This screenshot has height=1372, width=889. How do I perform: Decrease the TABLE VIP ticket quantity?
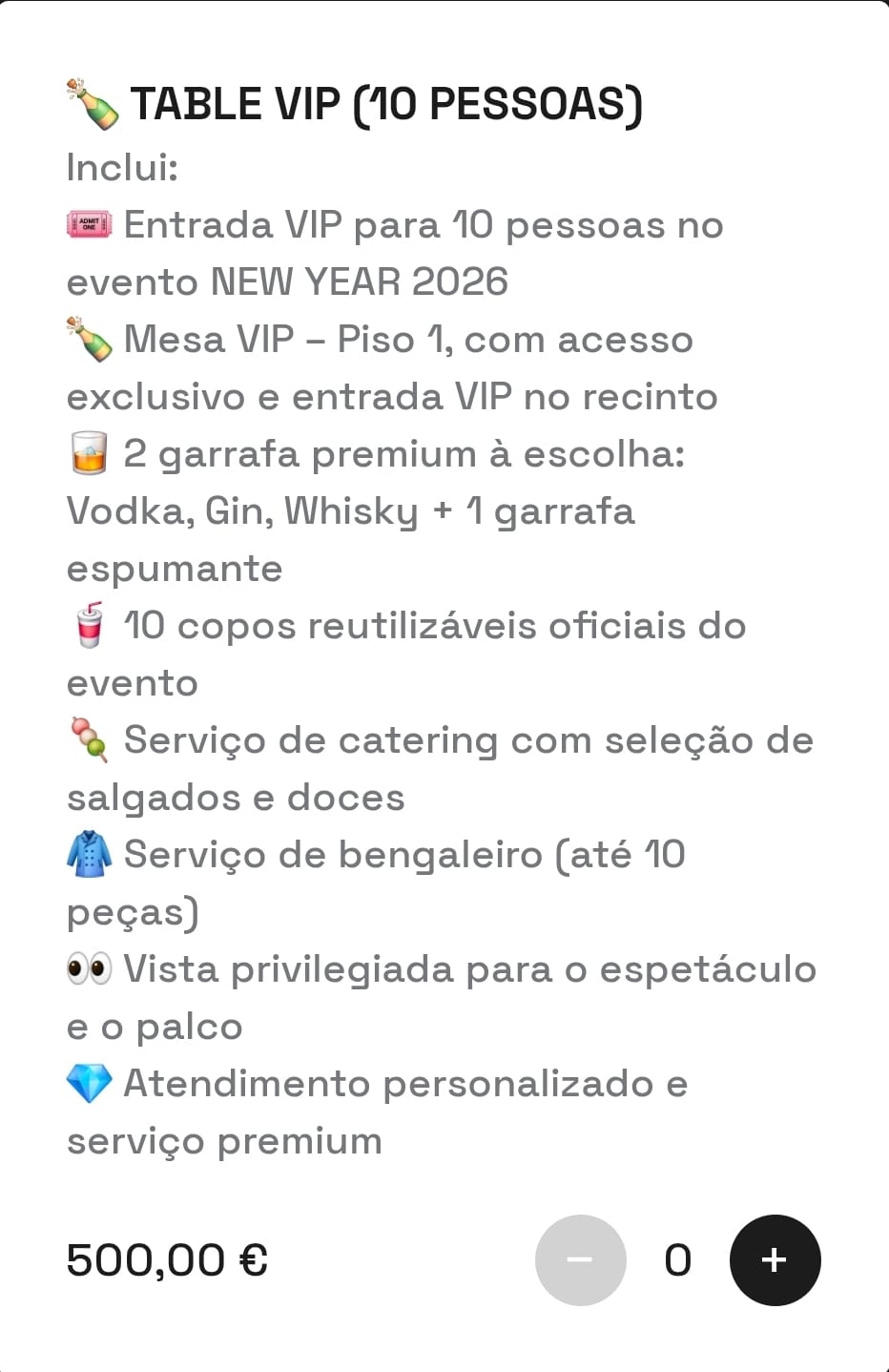(x=580, y=1259)
